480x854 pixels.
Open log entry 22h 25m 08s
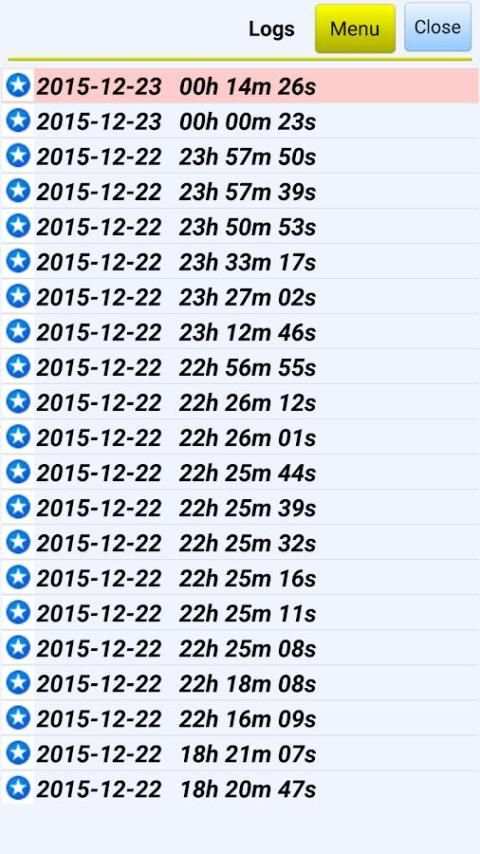click(240, 648)
